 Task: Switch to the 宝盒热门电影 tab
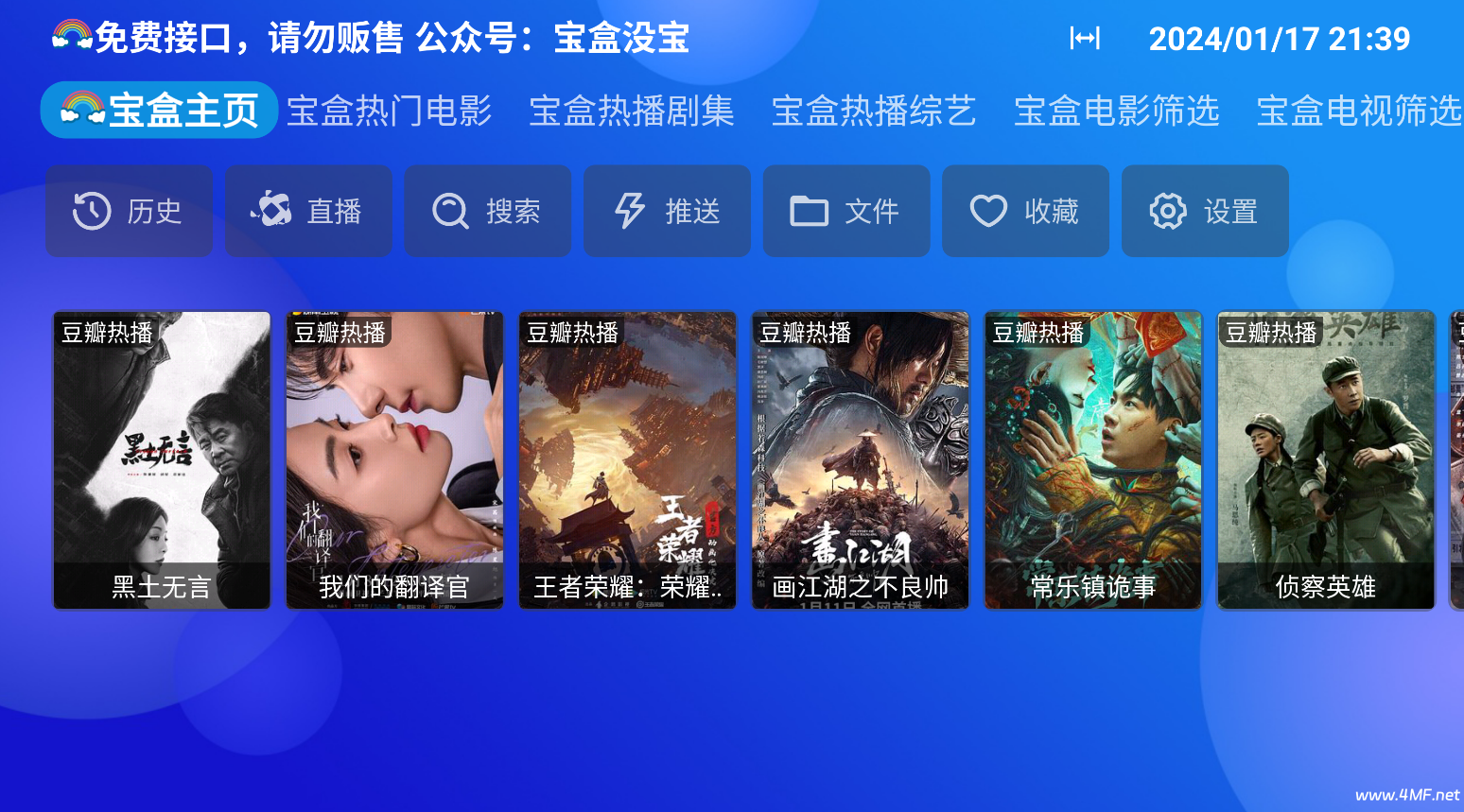[389, 111]
